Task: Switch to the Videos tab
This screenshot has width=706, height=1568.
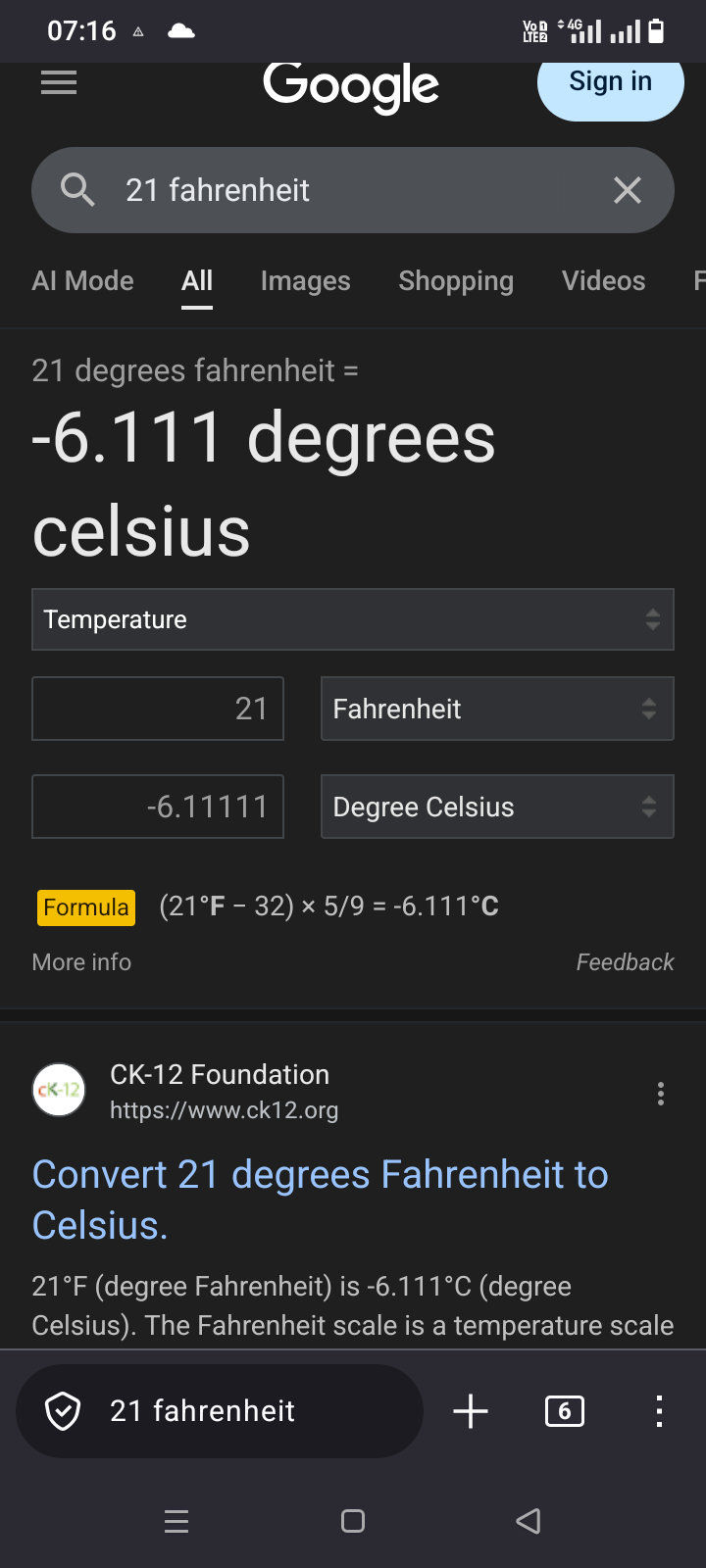Action: (x=603, y=281)
